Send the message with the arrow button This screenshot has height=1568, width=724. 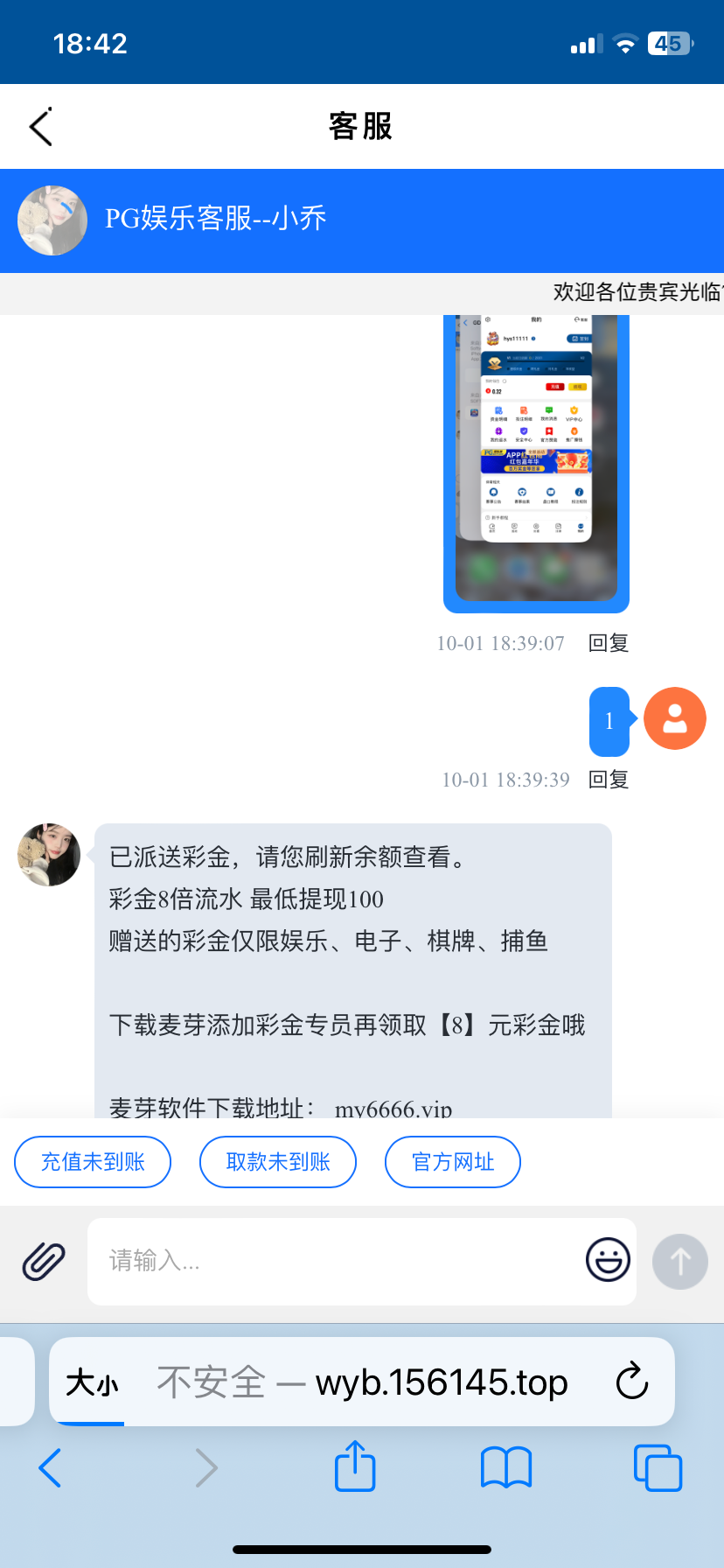pyautogui.click(x=680, y=1262)
